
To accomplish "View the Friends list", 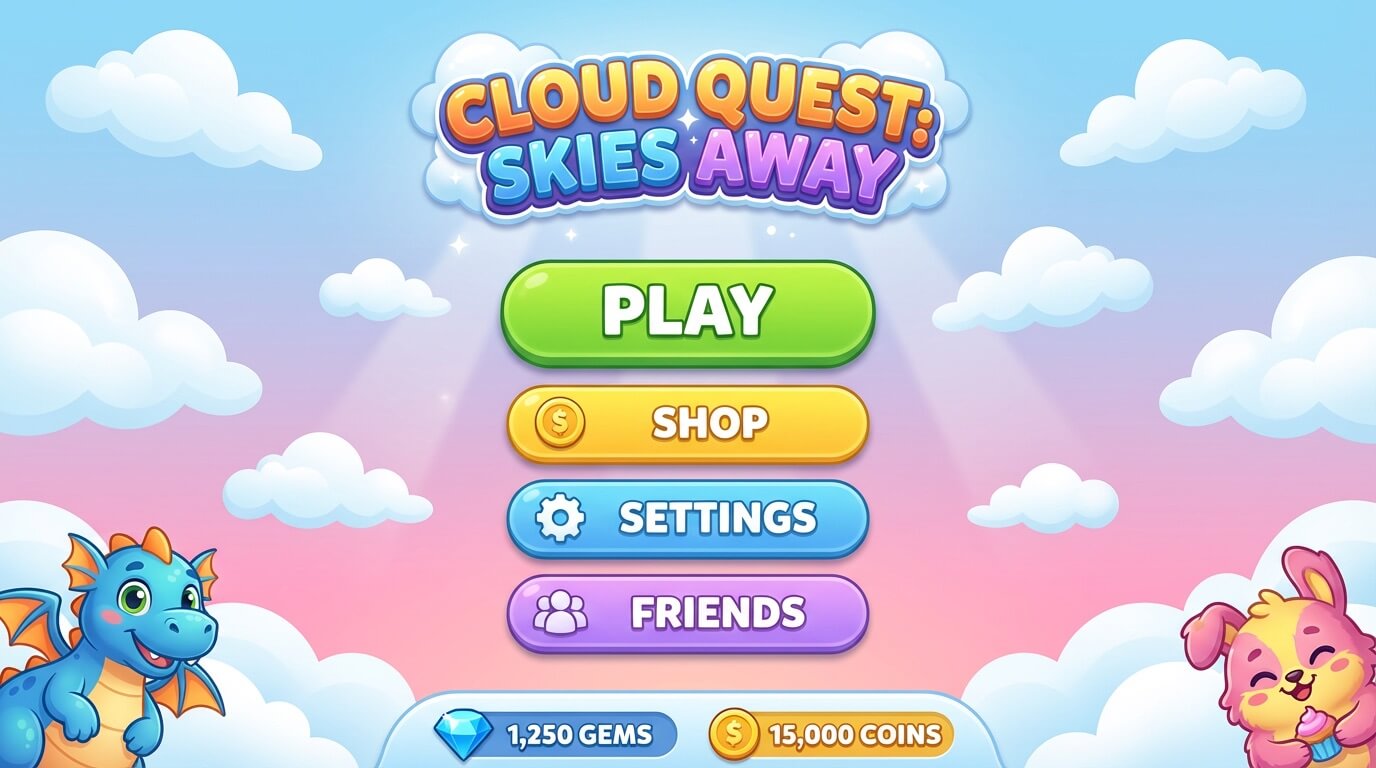I will point(687,612).
